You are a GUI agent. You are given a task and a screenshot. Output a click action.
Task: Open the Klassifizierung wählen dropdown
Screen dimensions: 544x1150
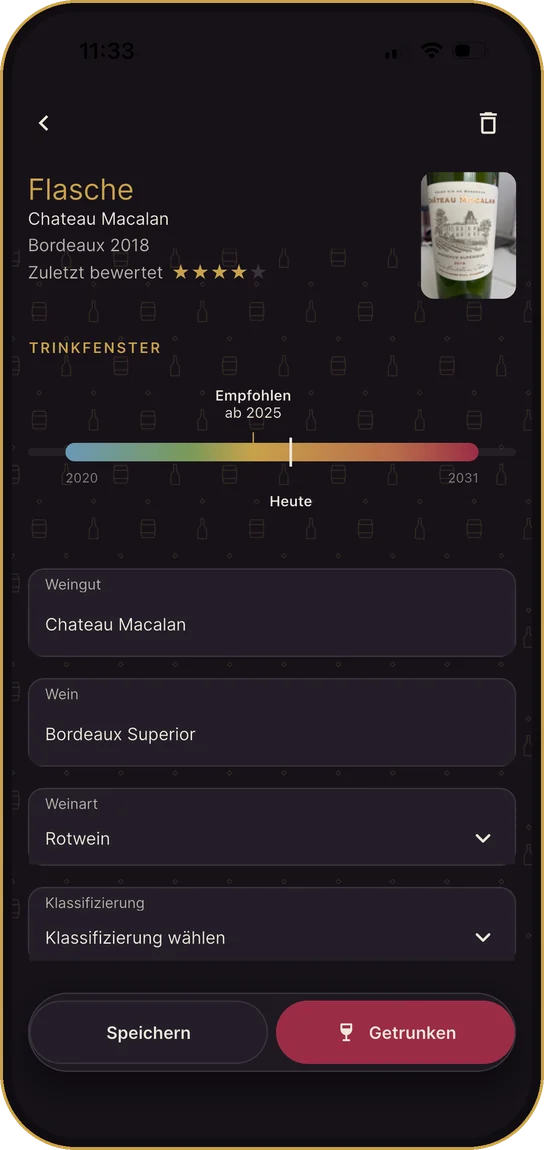[272, 924]
